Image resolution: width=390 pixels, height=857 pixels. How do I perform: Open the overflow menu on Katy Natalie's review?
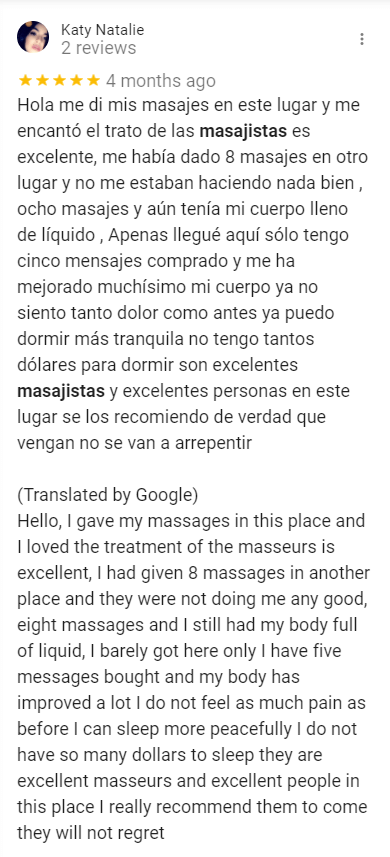[x=362, y=39]
